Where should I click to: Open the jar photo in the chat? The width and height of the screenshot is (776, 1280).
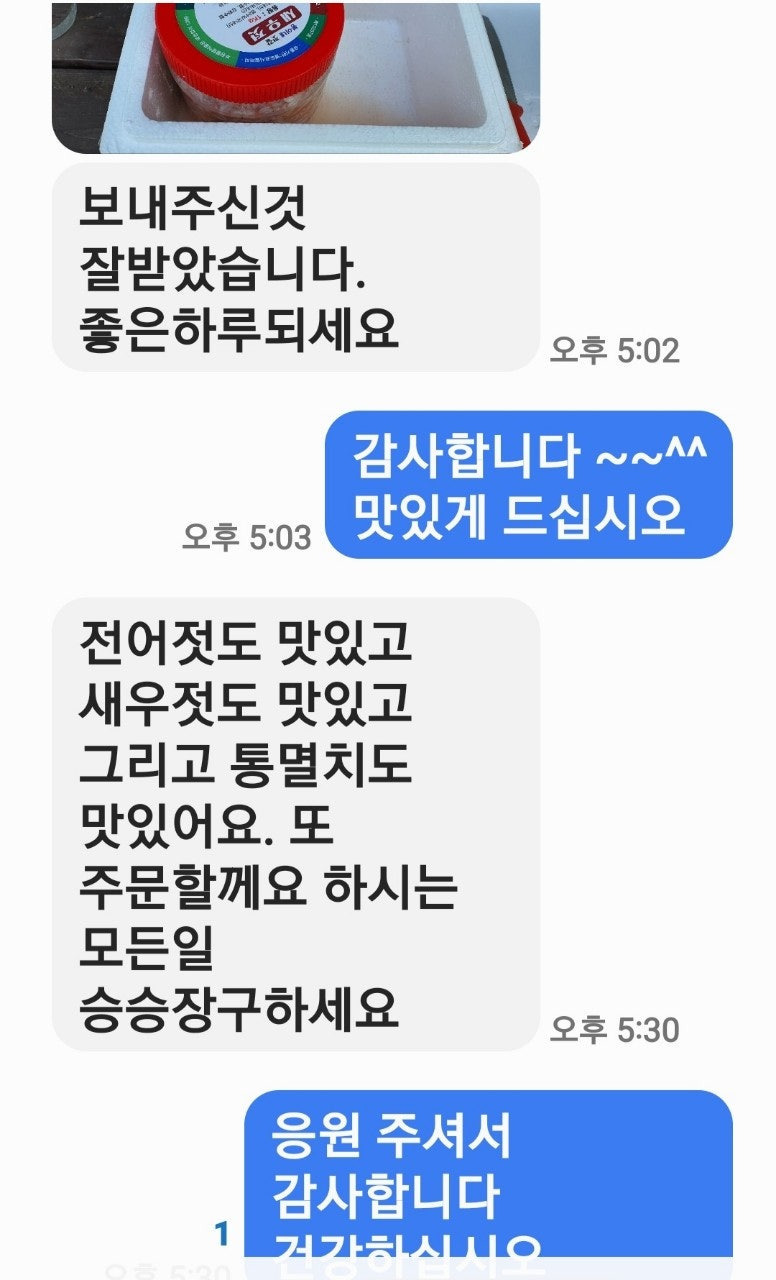click(x=296, y=77)
